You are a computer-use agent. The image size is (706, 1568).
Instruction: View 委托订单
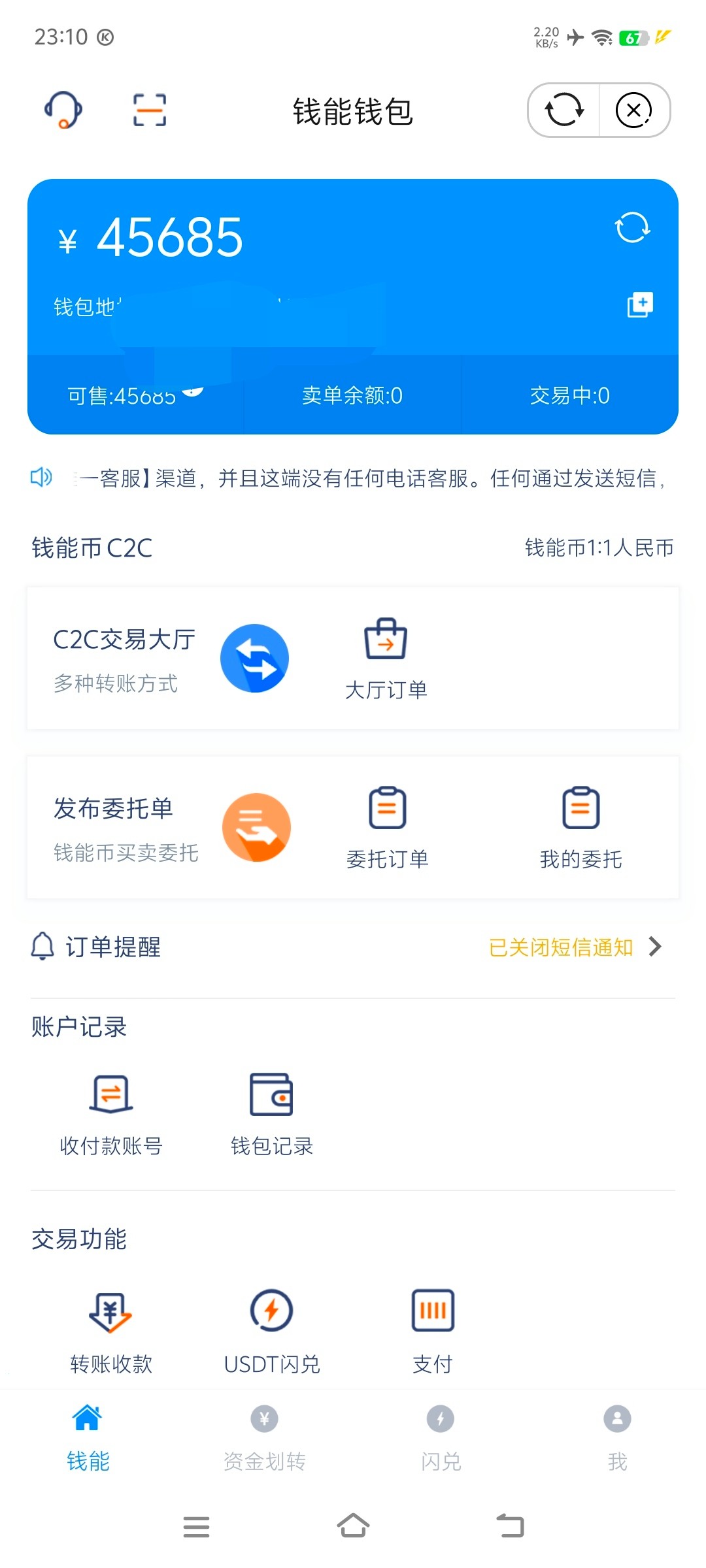pos(387,828)
